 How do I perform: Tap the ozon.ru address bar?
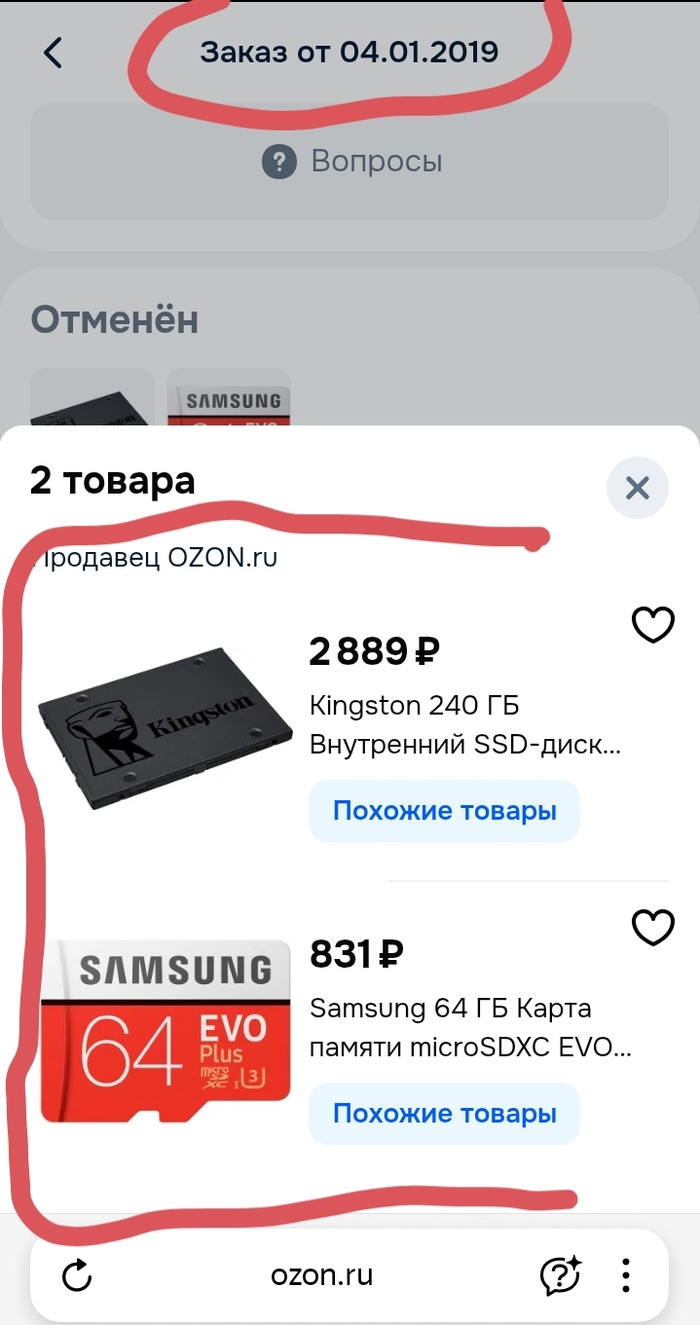click(x=322, y=1275)
